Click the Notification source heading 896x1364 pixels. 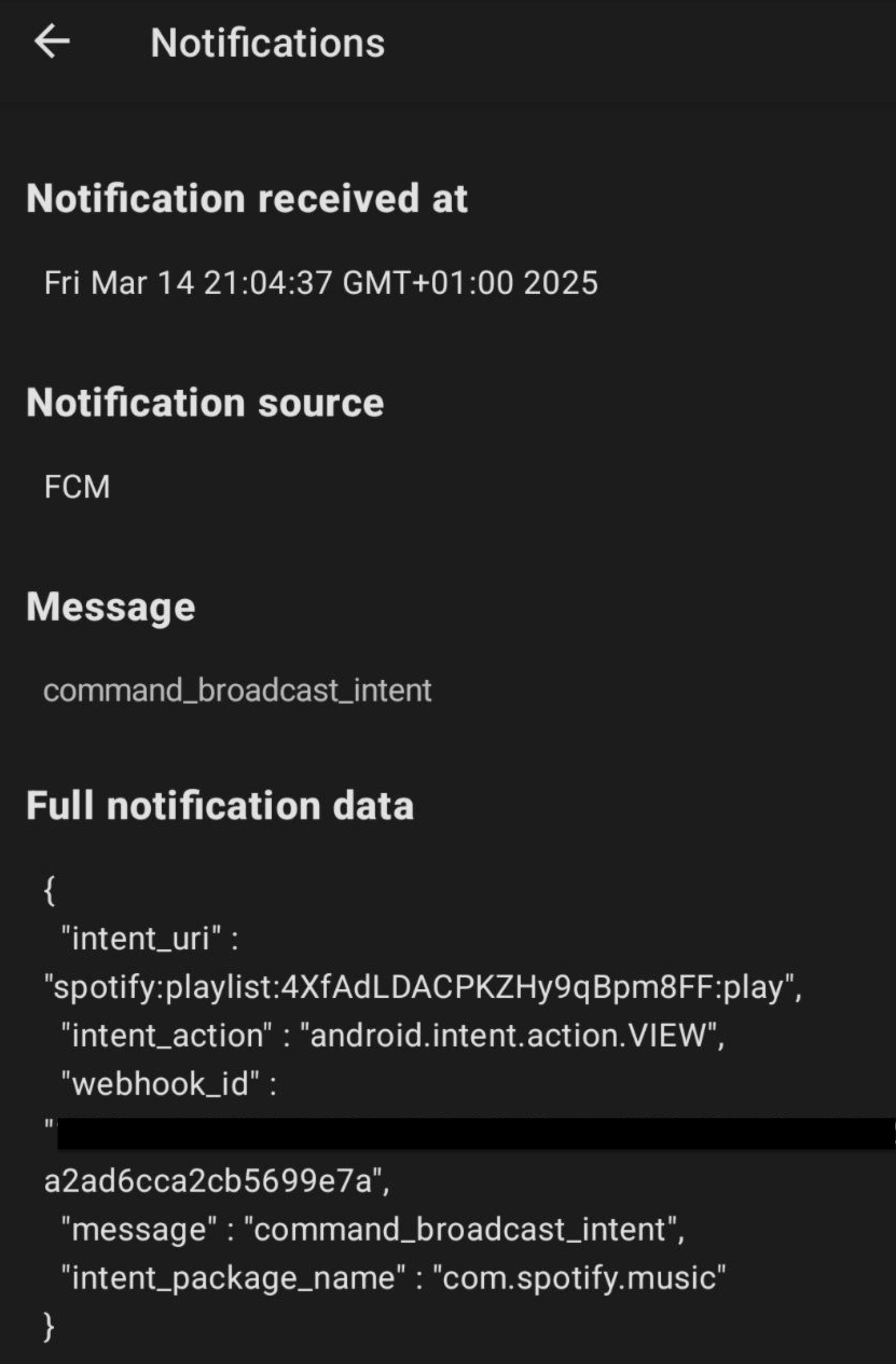206,403
